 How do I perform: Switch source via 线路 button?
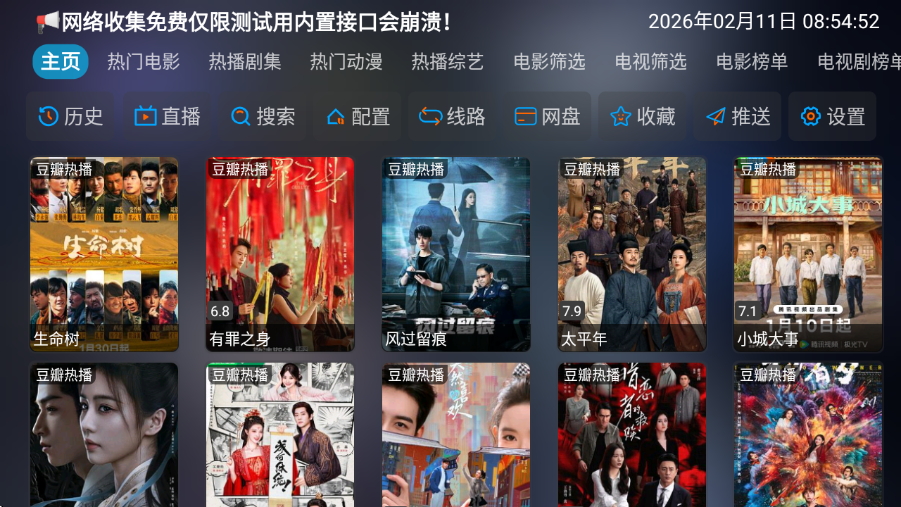(x=452, y=117)
